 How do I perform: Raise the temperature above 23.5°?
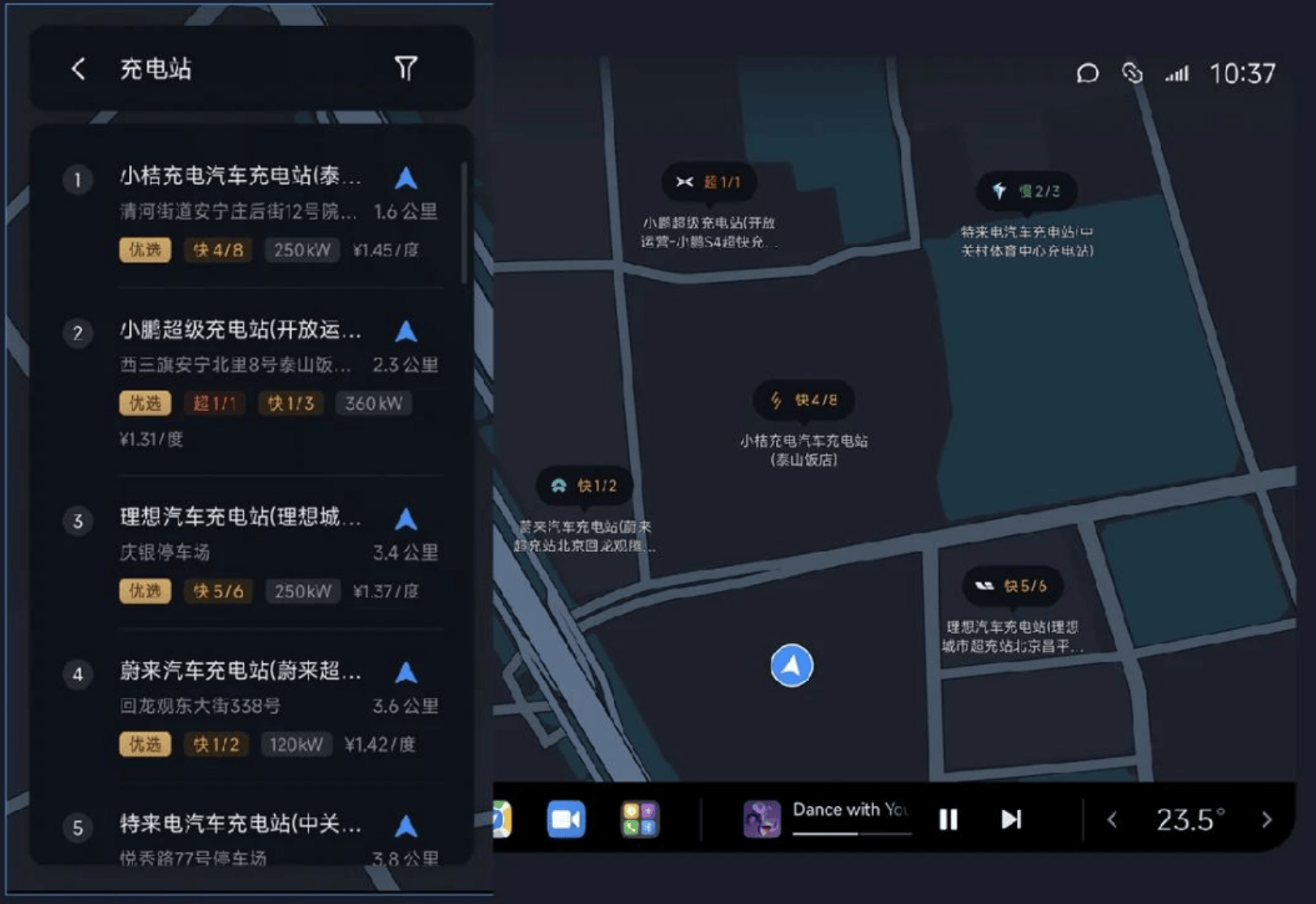tap(1267, 820)
